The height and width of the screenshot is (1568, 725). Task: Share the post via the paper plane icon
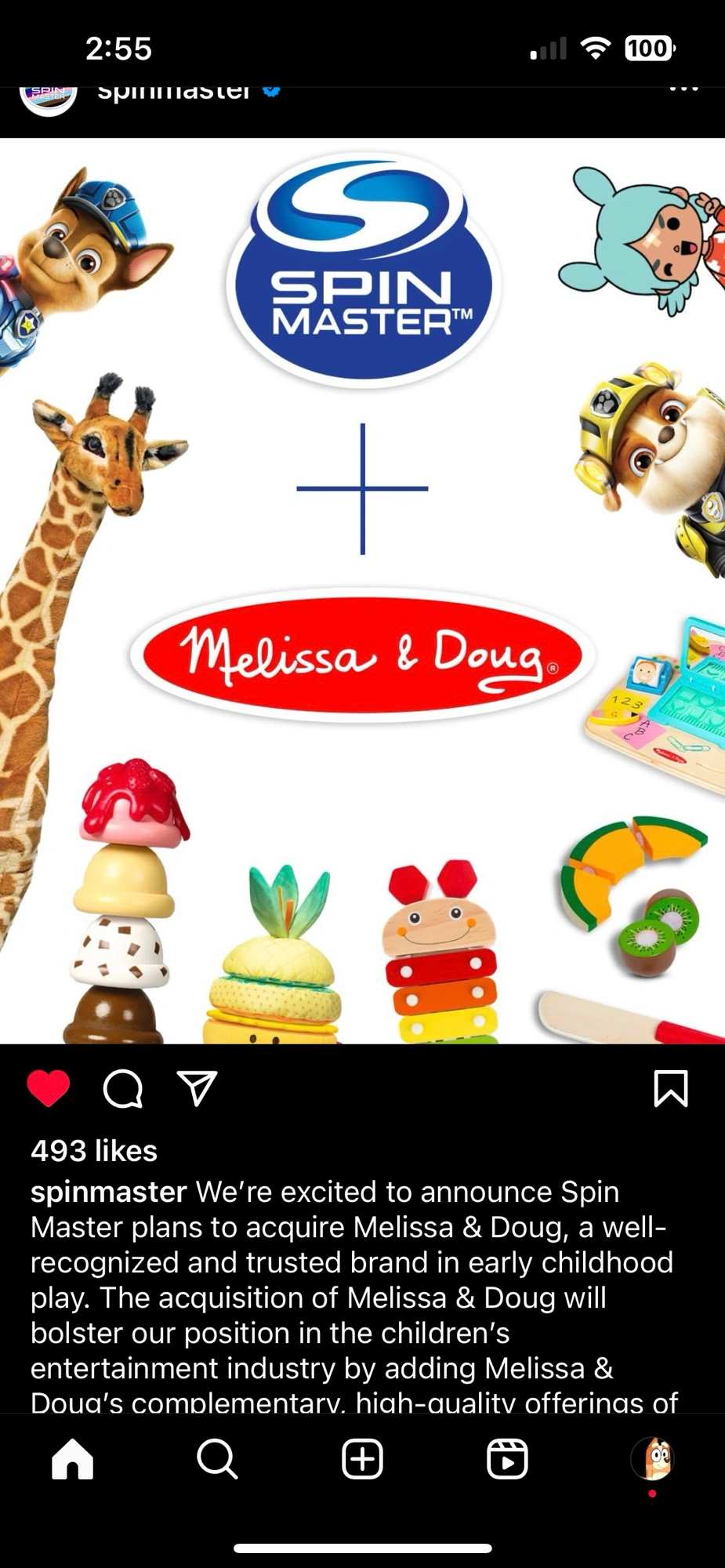click(x=197, y=1088)
